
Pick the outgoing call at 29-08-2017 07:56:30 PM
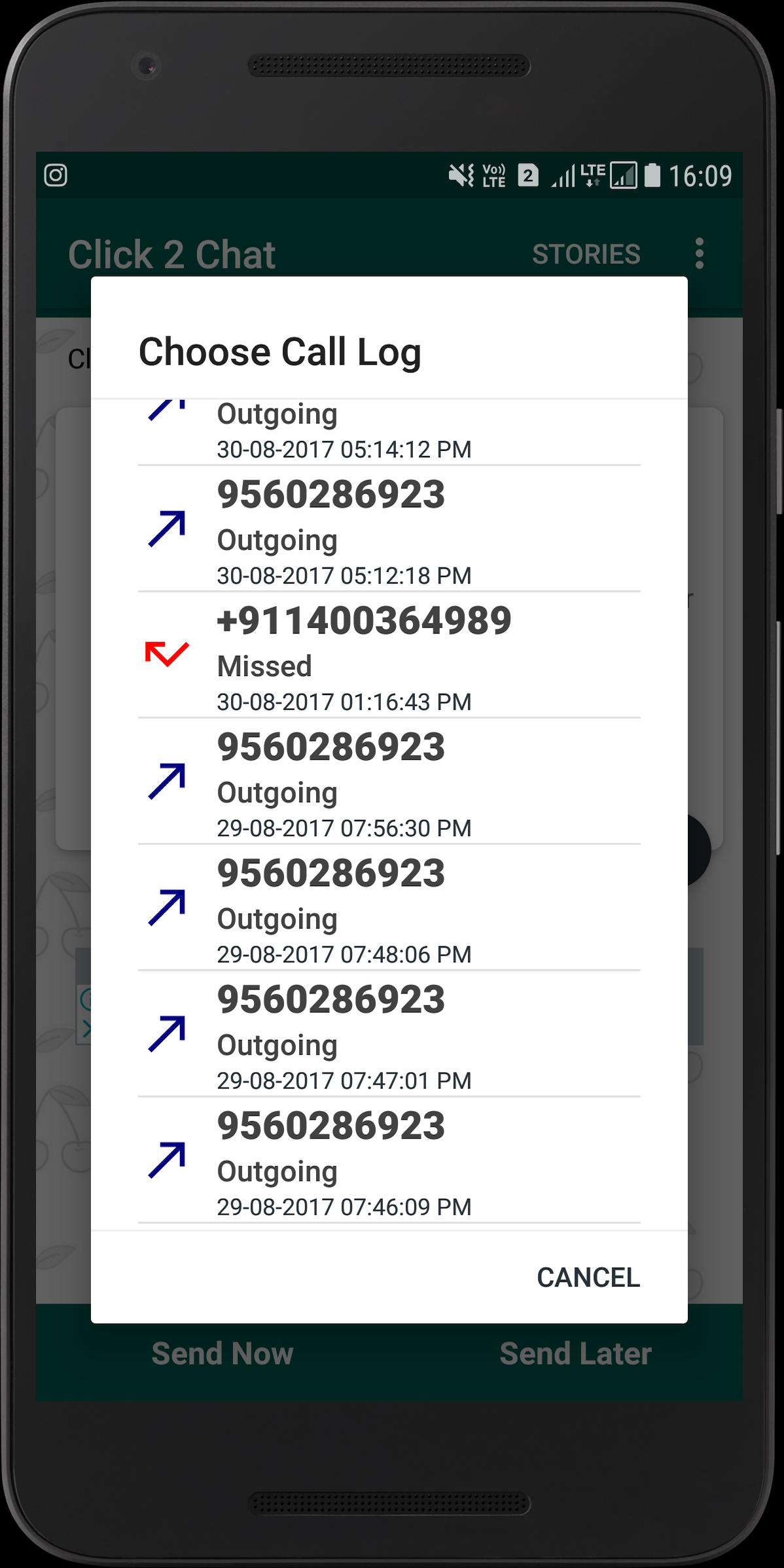[x=389, y=782]
